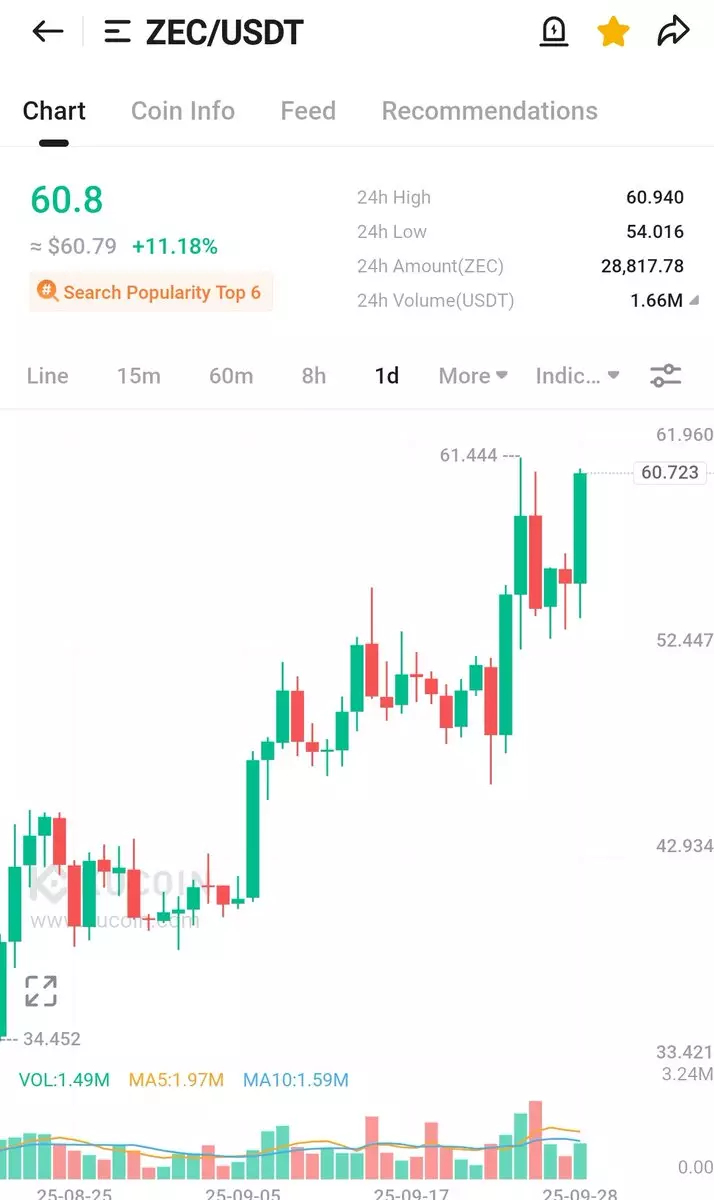Share this trading pair
The width and height of the screenshot is (714, 1200).
(x=673, y=32)
